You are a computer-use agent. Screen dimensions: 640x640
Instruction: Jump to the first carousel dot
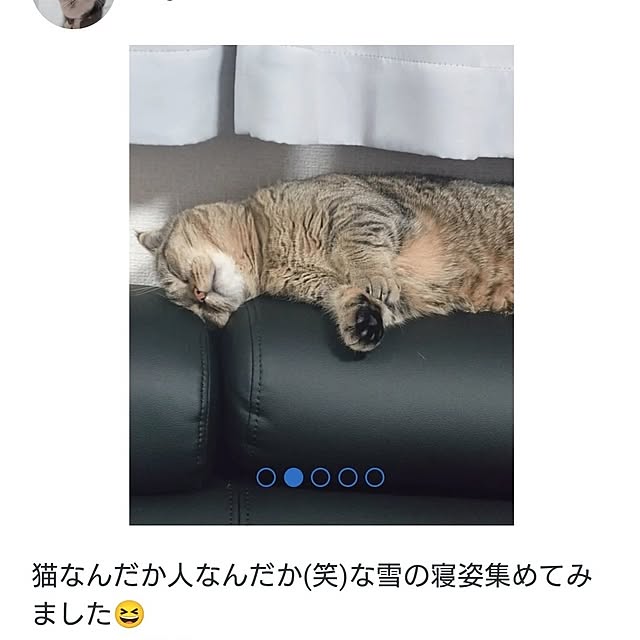(x=266, y=477)
